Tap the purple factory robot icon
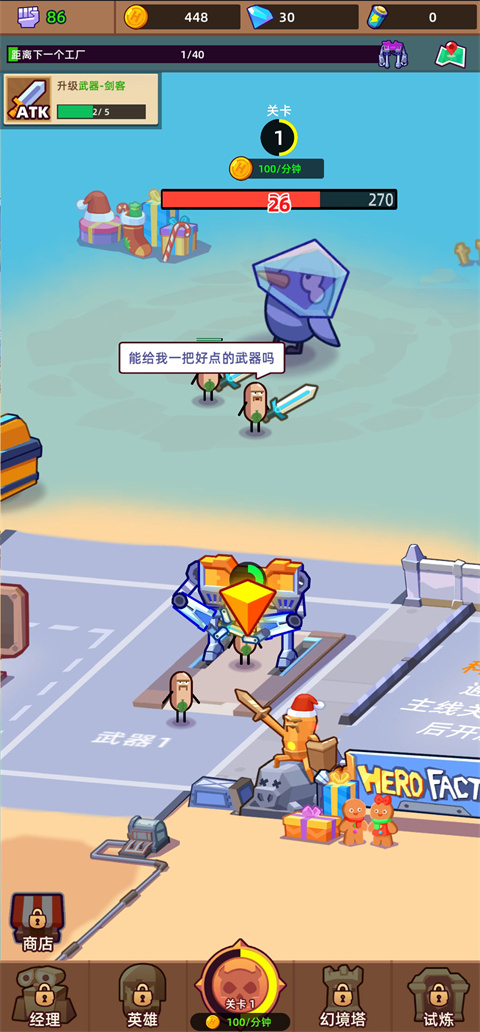Image resolution: width=480 pixels, height=1032 pixels. (393, 54)
